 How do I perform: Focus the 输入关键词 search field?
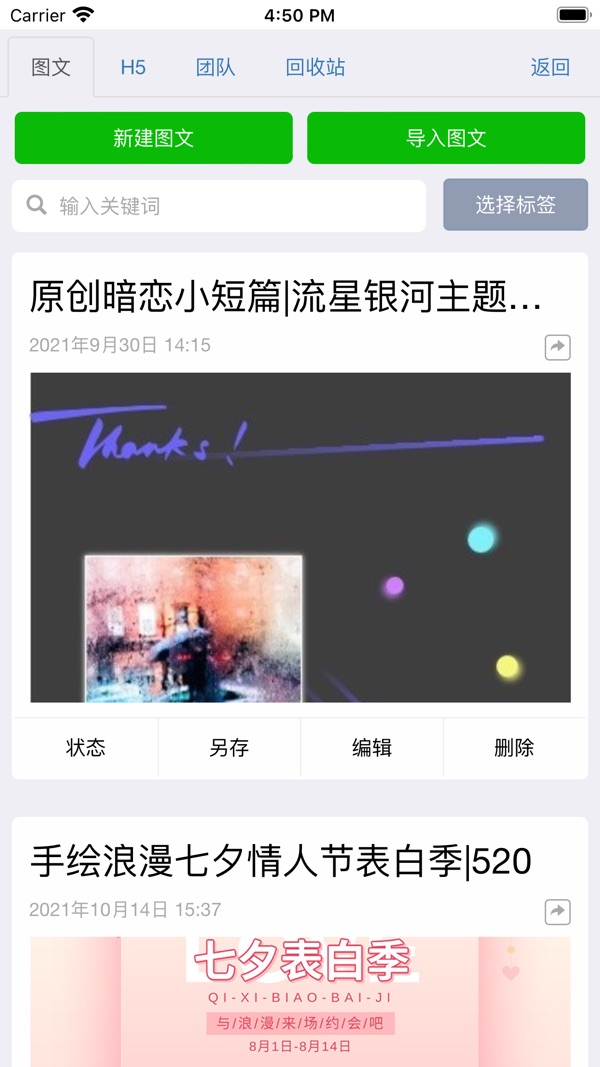[x=219, y=206]
